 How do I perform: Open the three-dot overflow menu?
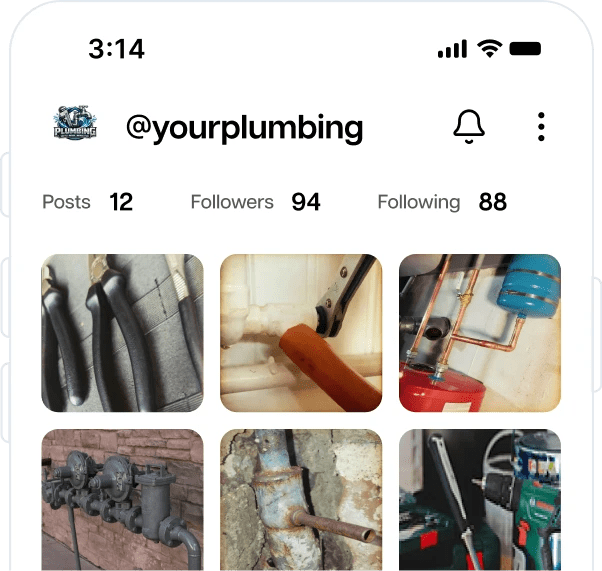point(541,127)
